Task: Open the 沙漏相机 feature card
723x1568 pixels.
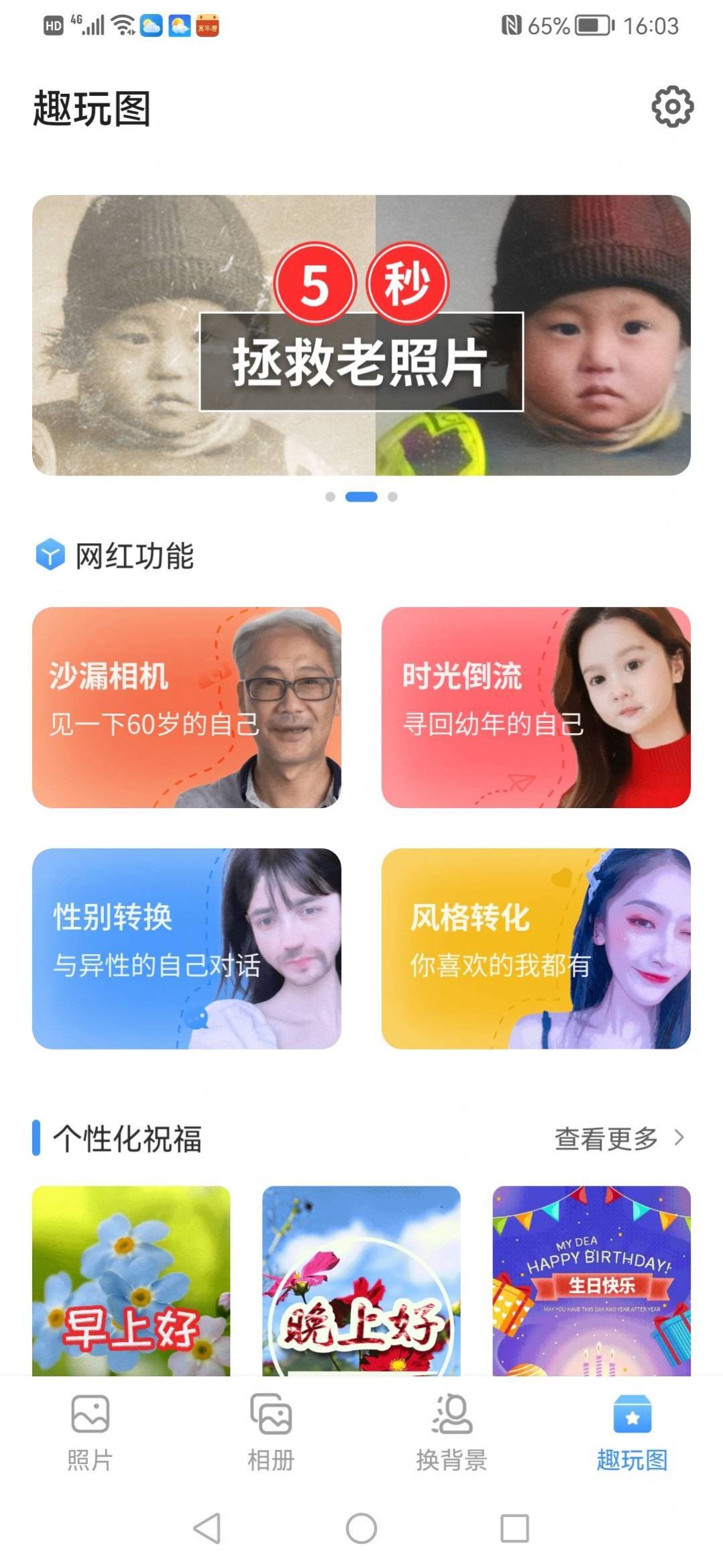Action: coord(186,707)
